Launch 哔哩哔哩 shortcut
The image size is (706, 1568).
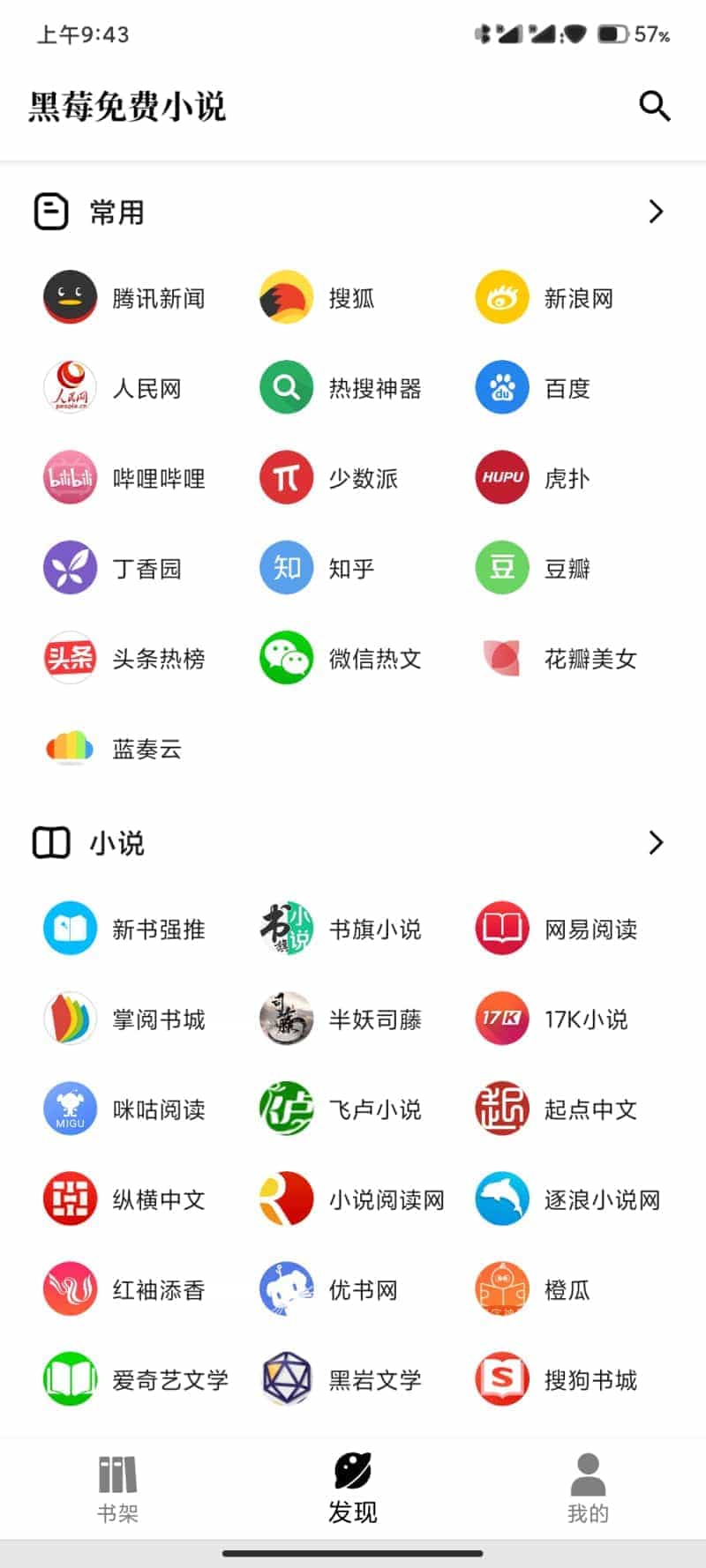[124, 478]
